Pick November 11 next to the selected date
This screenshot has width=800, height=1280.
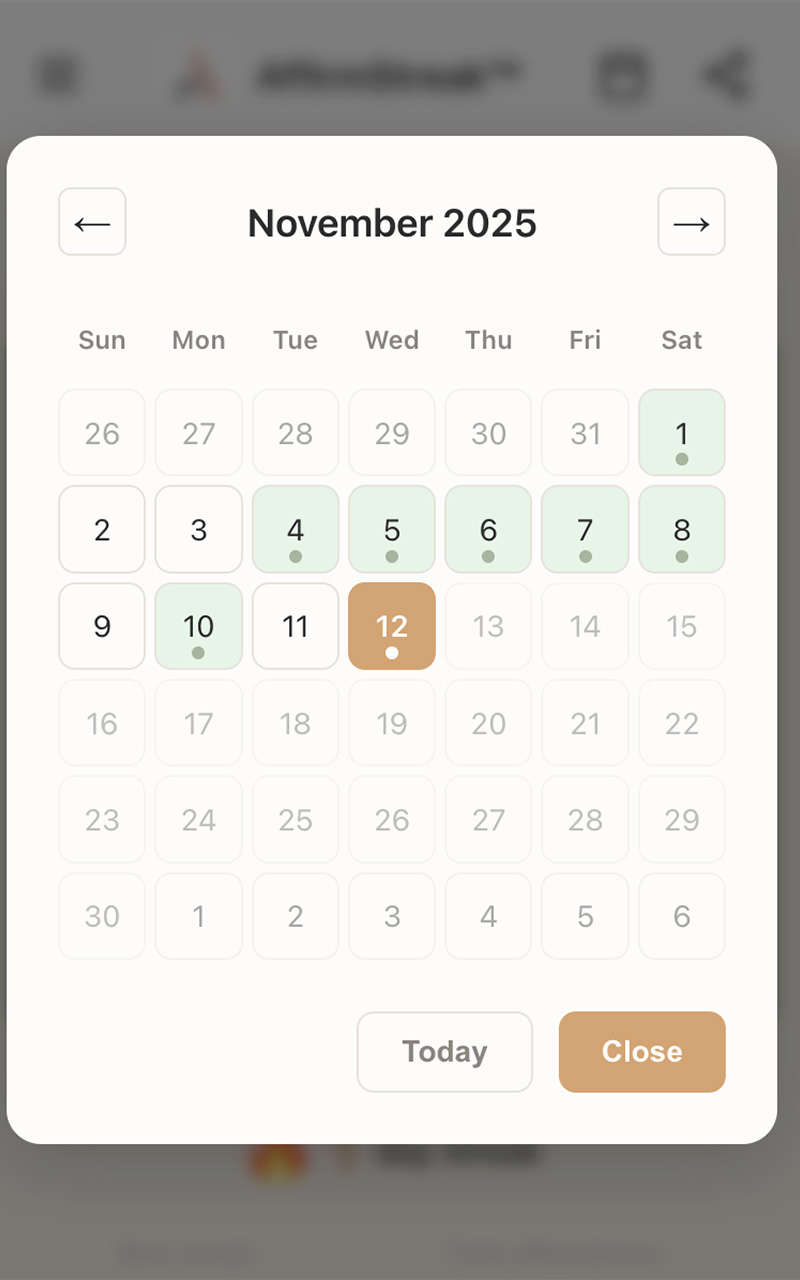295,626
